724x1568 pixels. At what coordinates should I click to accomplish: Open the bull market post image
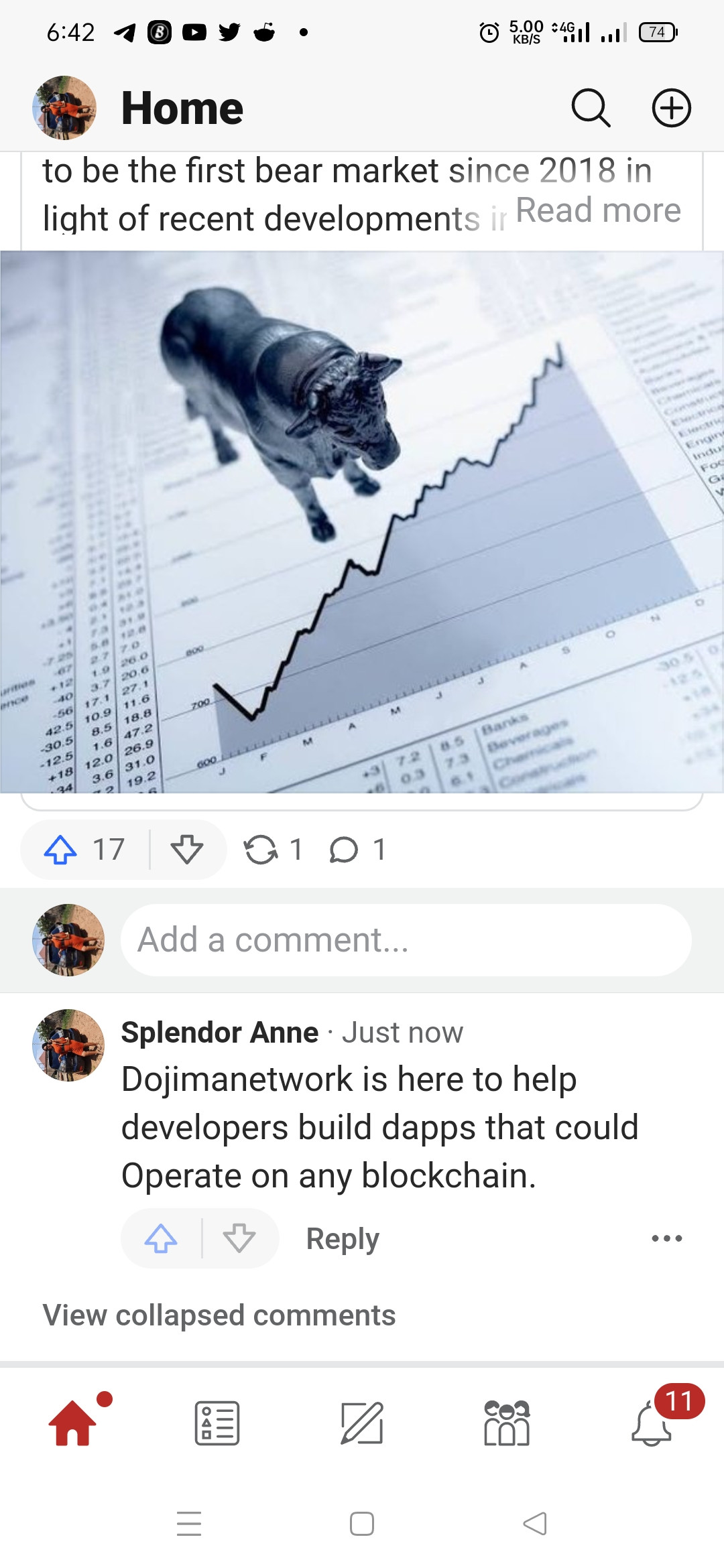[362, 521]
